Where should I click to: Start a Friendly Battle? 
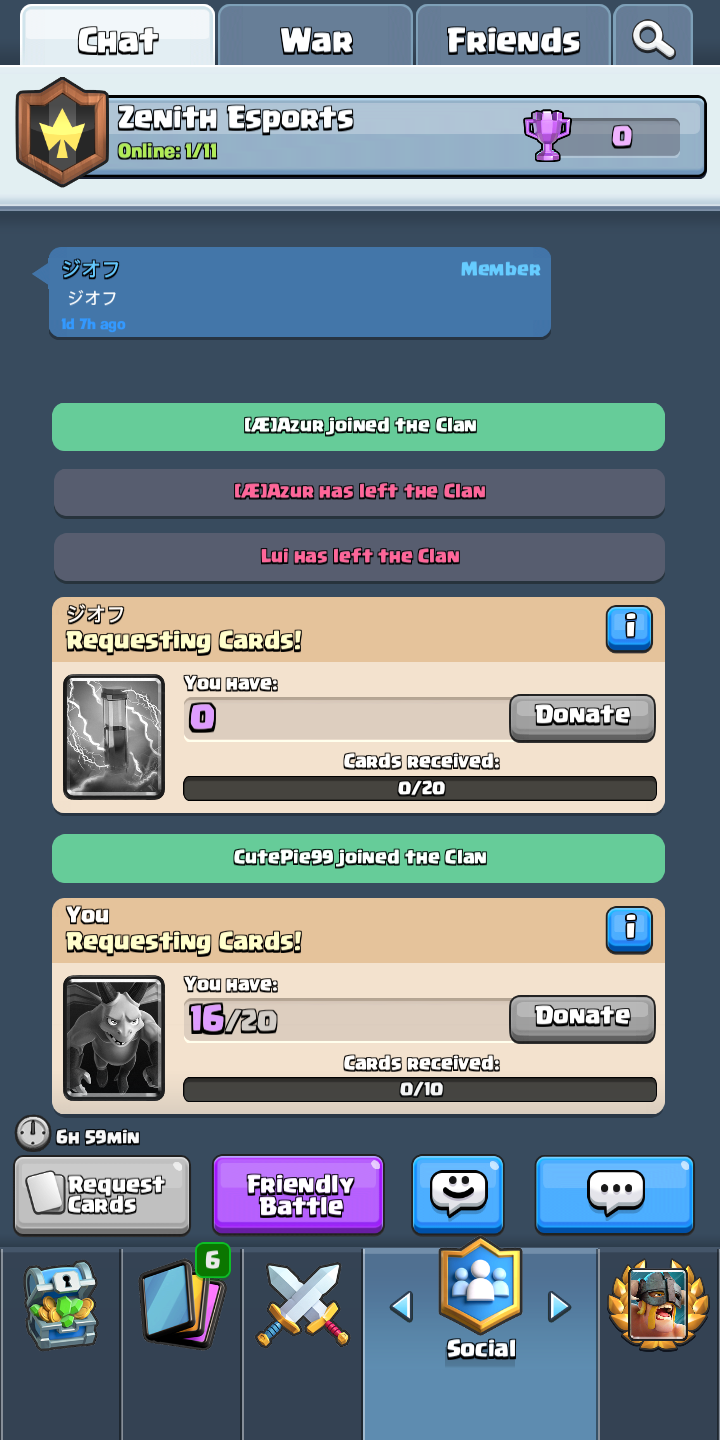pyautogui.click(x=298, y=1195)
